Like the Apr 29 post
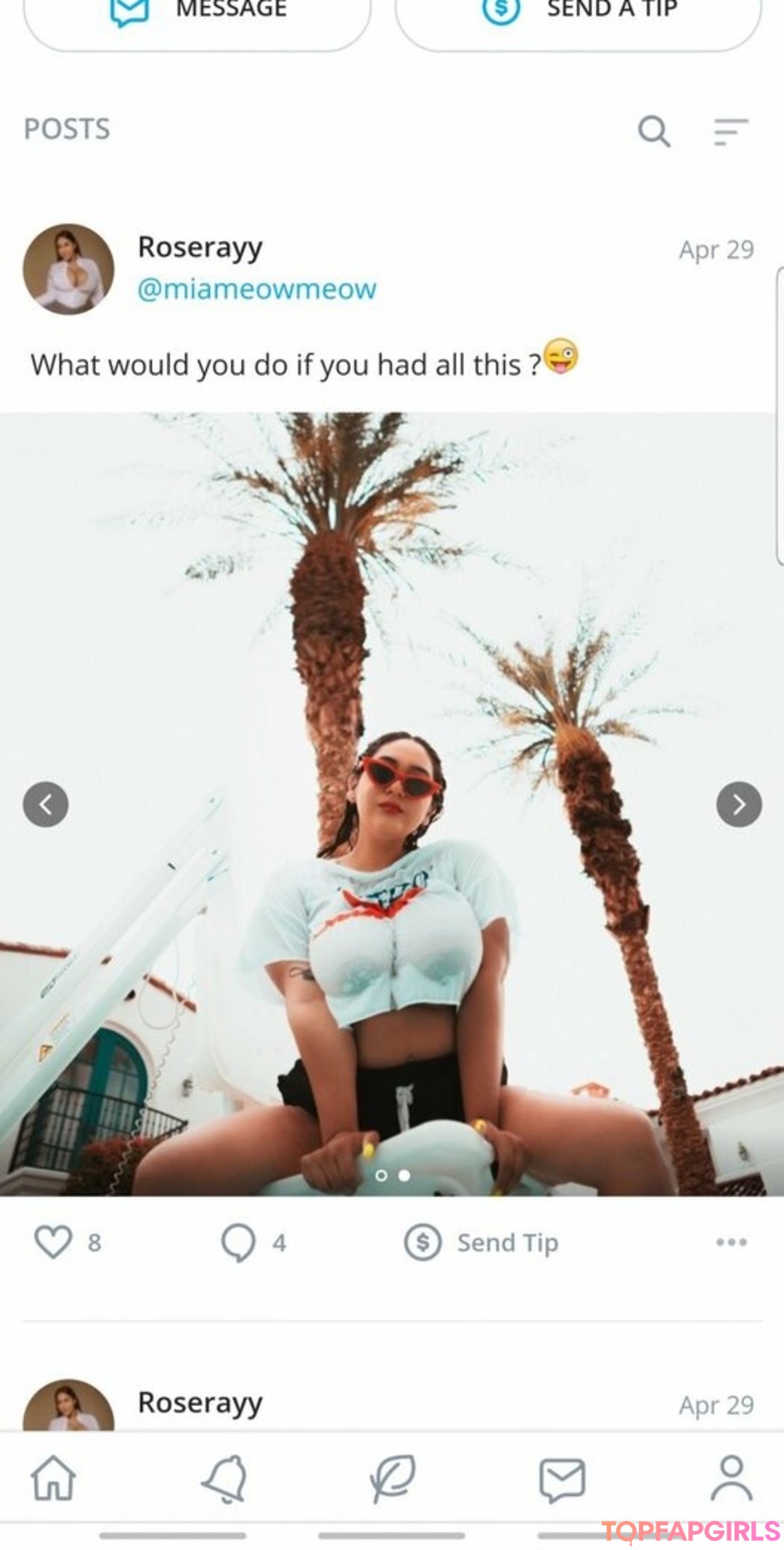 (54, 1242)
